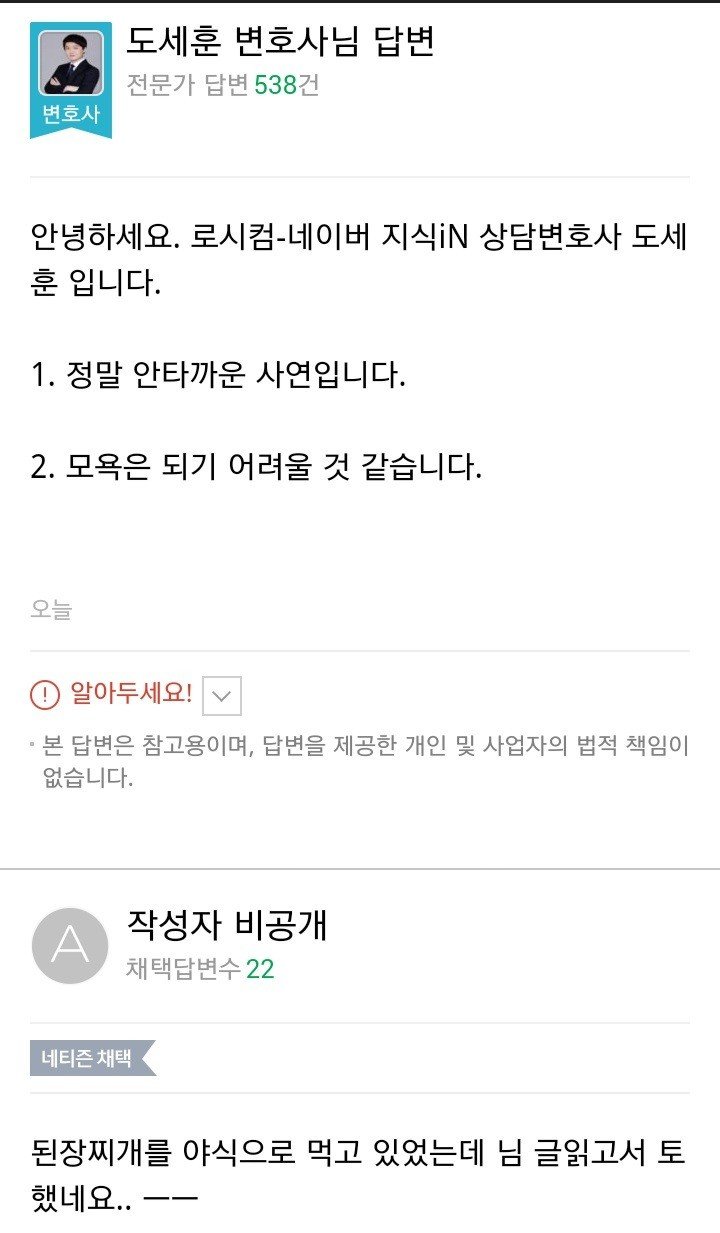Open the 도세훈 변호사님 답변 profile link

(x=280, y=41)
